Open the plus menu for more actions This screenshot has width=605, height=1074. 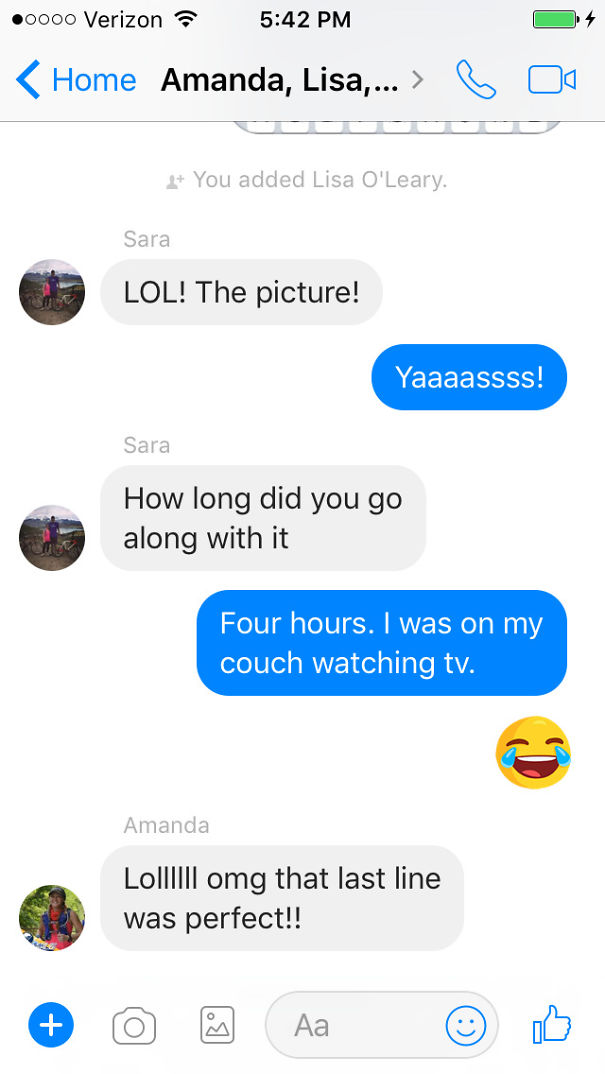pos(51,1025)
